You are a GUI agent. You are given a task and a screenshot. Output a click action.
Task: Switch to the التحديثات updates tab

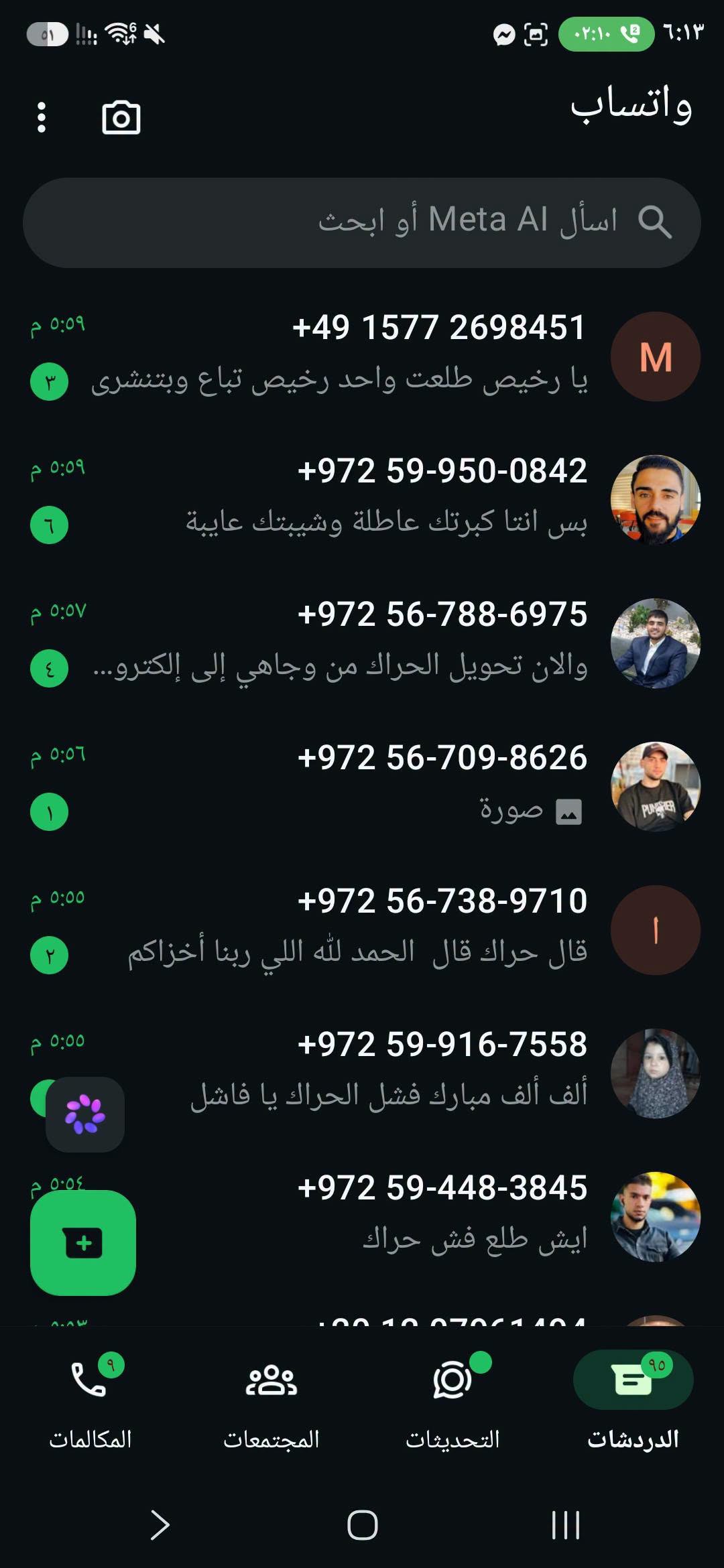click(x=452, y=1400)
